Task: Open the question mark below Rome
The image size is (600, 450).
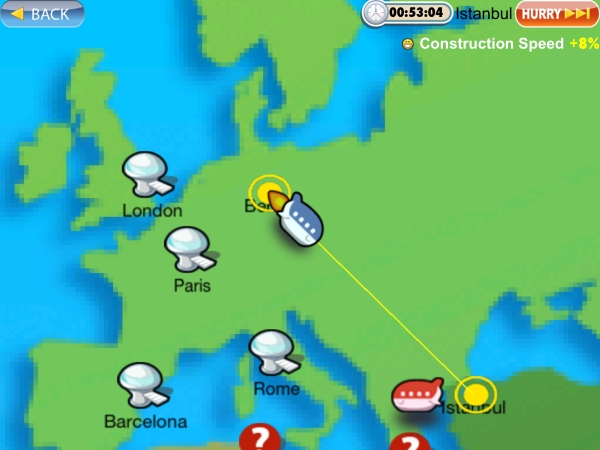Action: [x=261, y=438]
